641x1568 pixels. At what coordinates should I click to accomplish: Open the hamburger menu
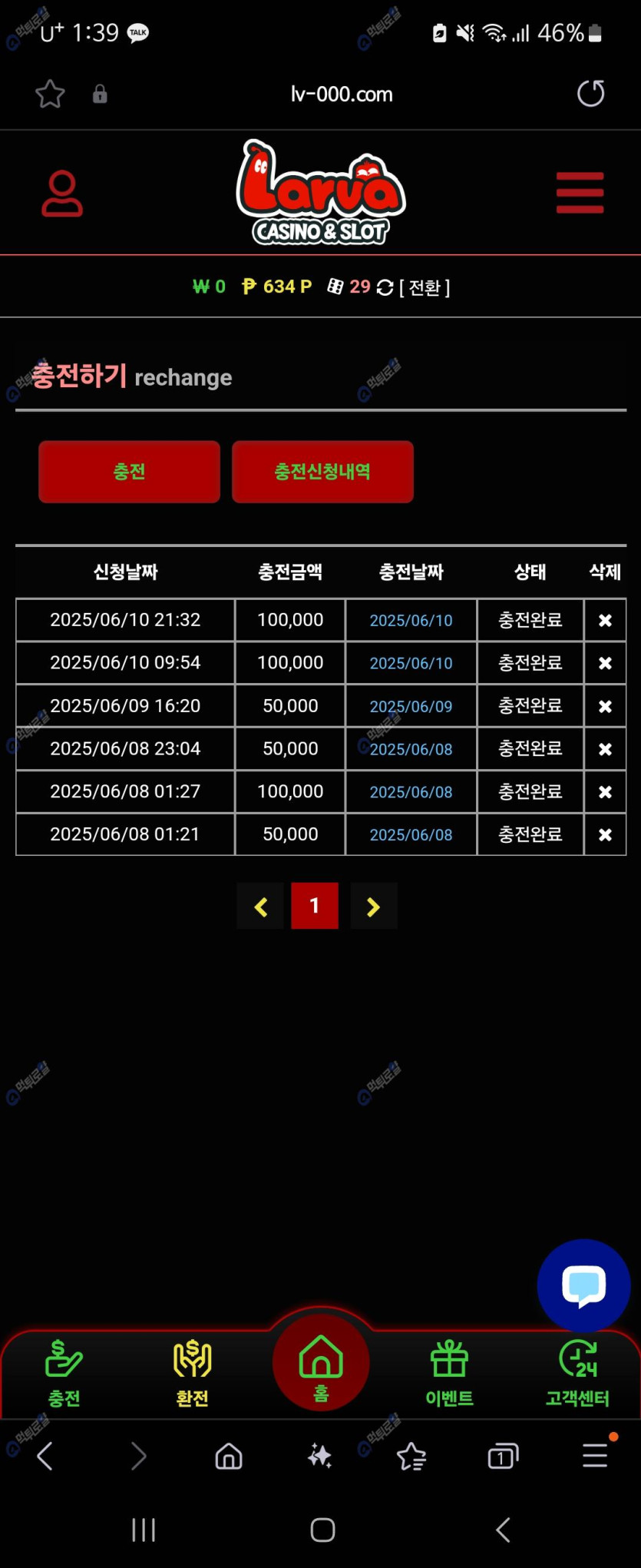[580, 193]
